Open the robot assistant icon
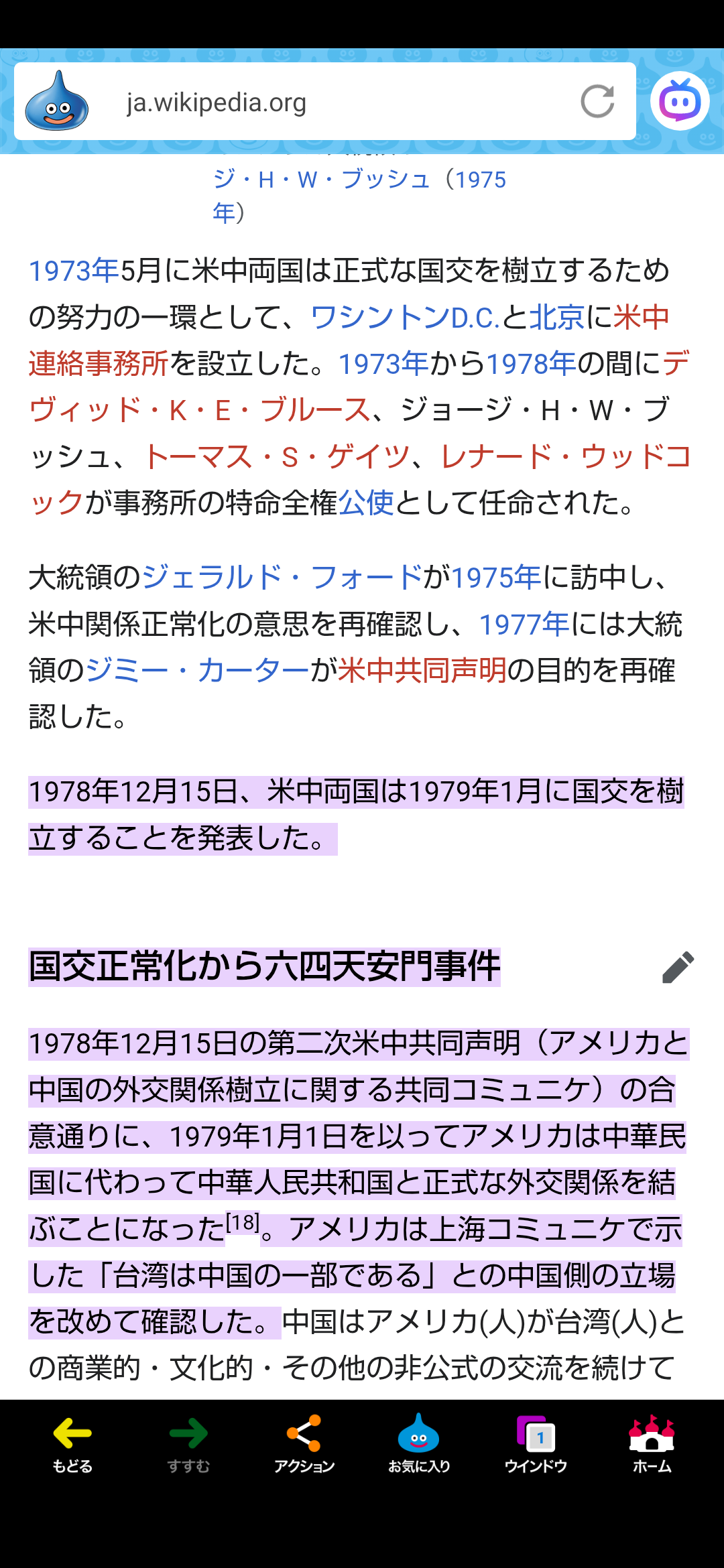The width and height of the screenshot is (724, 1568). (680, 101)
